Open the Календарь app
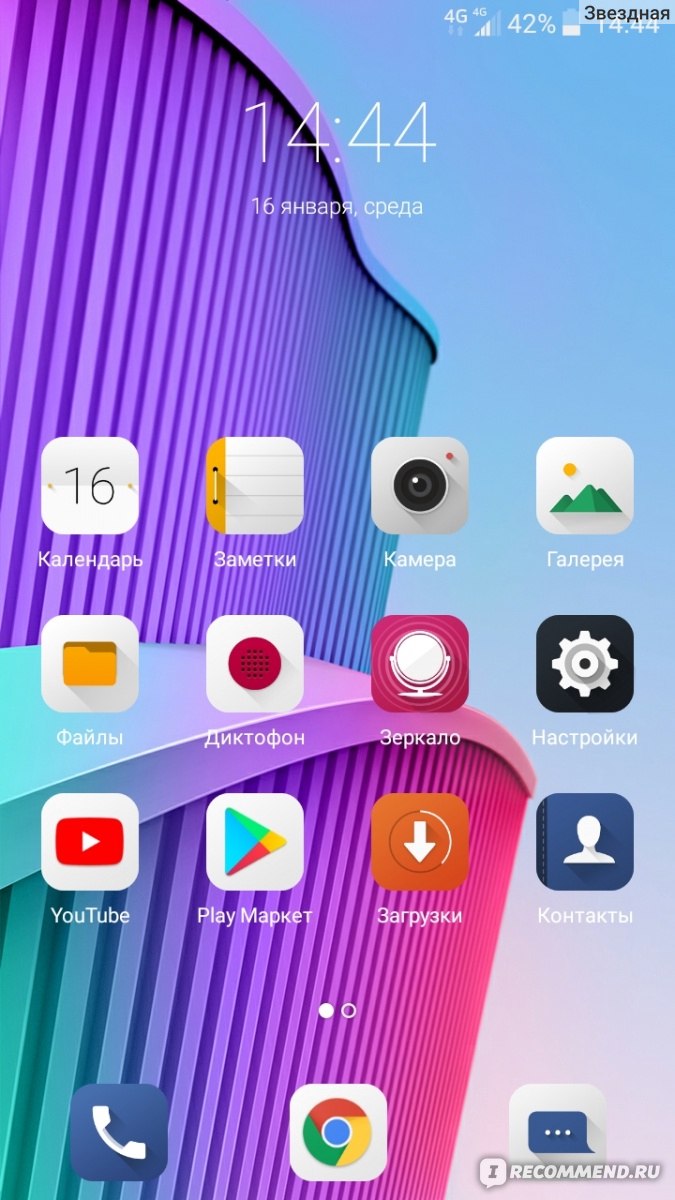 [x=90, y=486]
